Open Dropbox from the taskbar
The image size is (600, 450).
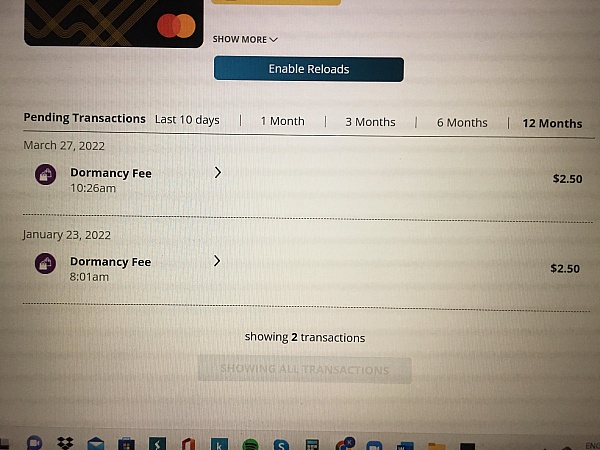[x=65, y=443]
